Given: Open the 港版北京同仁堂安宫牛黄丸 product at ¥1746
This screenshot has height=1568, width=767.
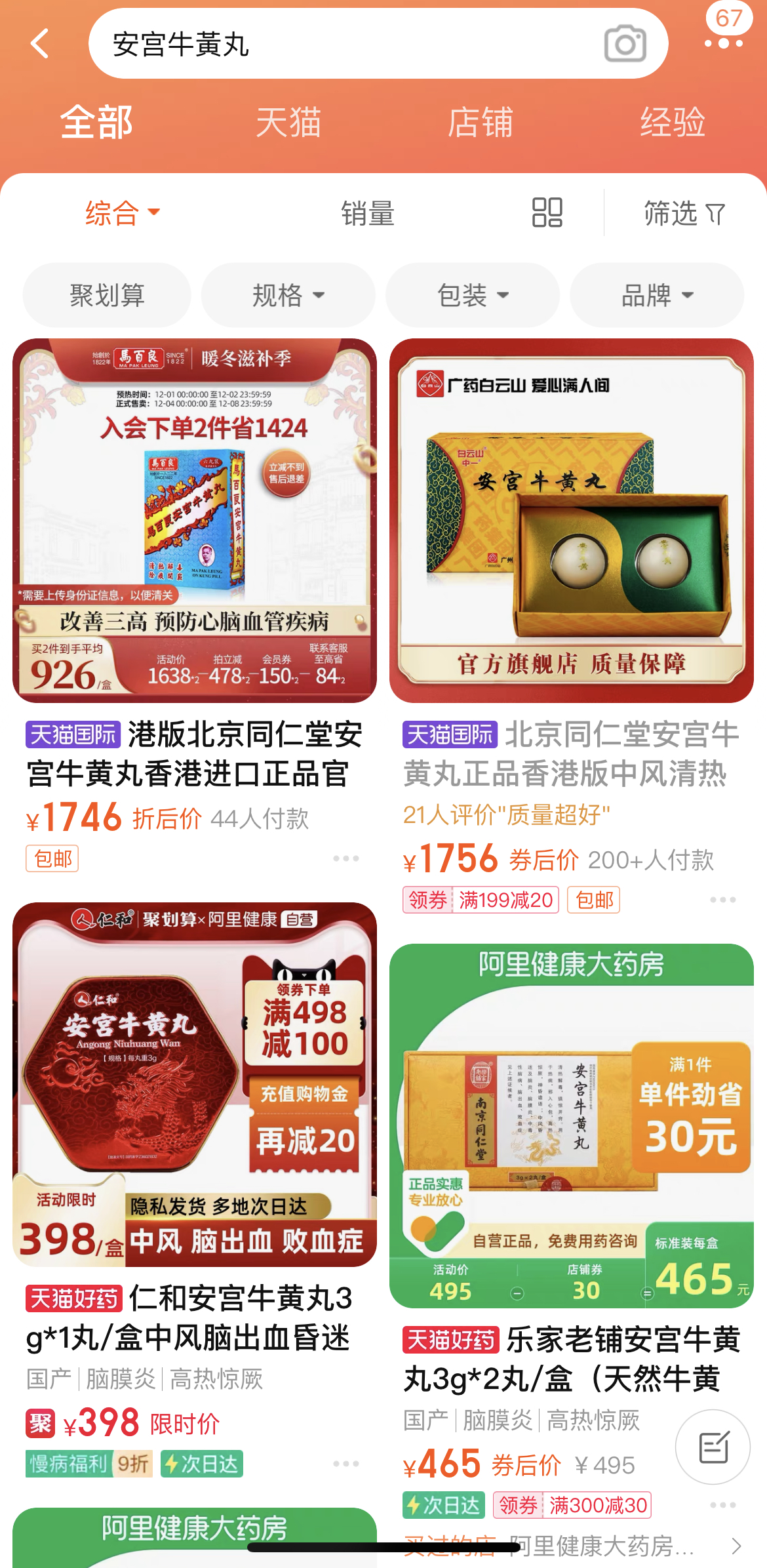Looking at the screenshot, I should tap(194, 521).
